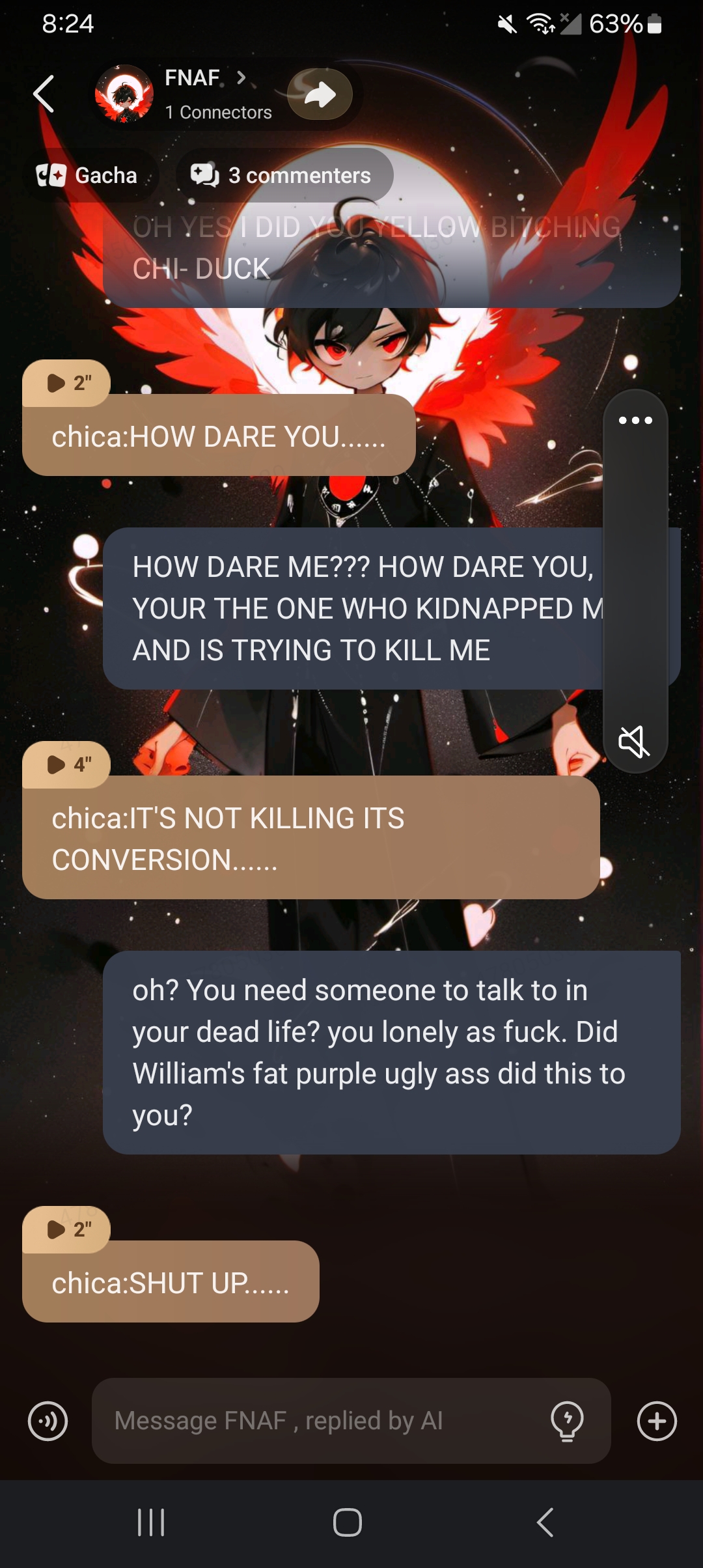Open the three-dot more options menu
The height and width of the screenshot is (1568, 703).
point(635,421)
